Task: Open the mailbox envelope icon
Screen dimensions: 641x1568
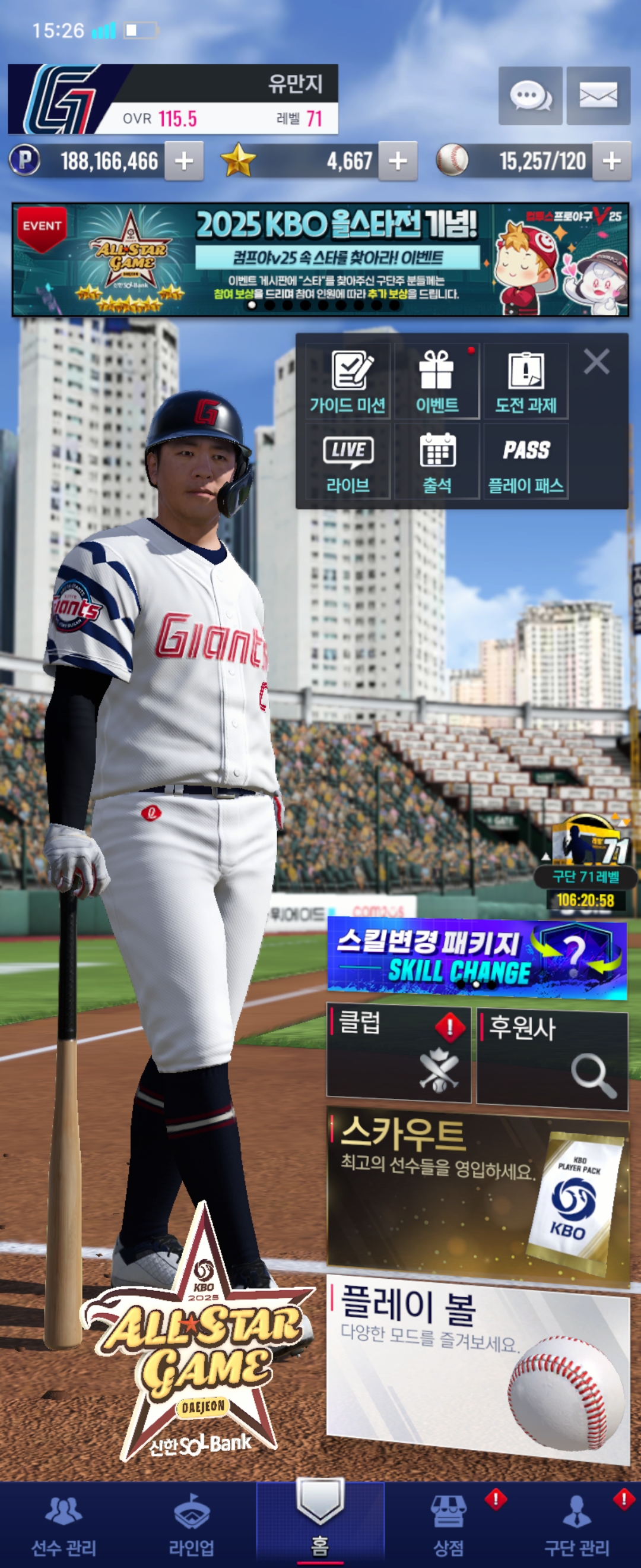Action: [598, 96]
